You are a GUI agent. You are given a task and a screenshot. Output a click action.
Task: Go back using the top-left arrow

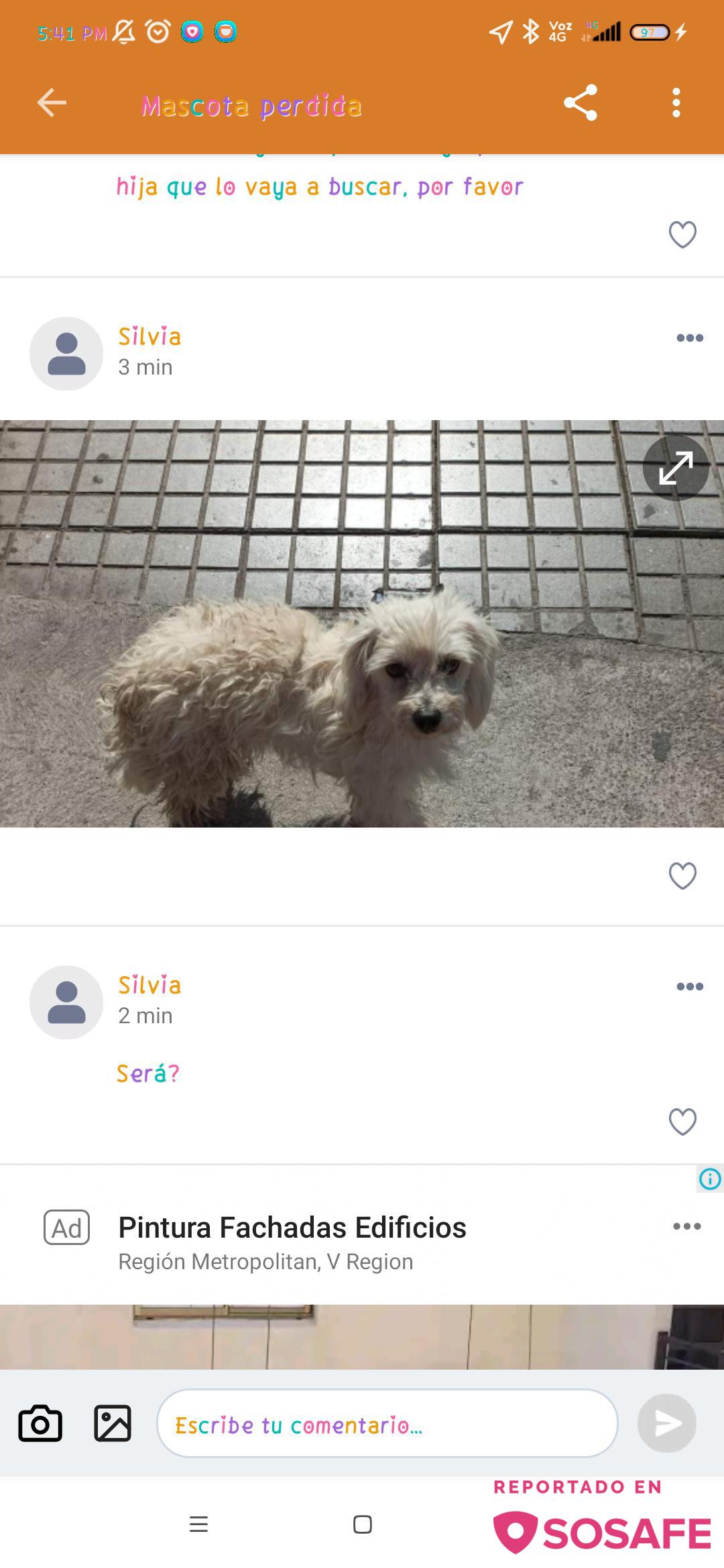click(x=52, y=103)
